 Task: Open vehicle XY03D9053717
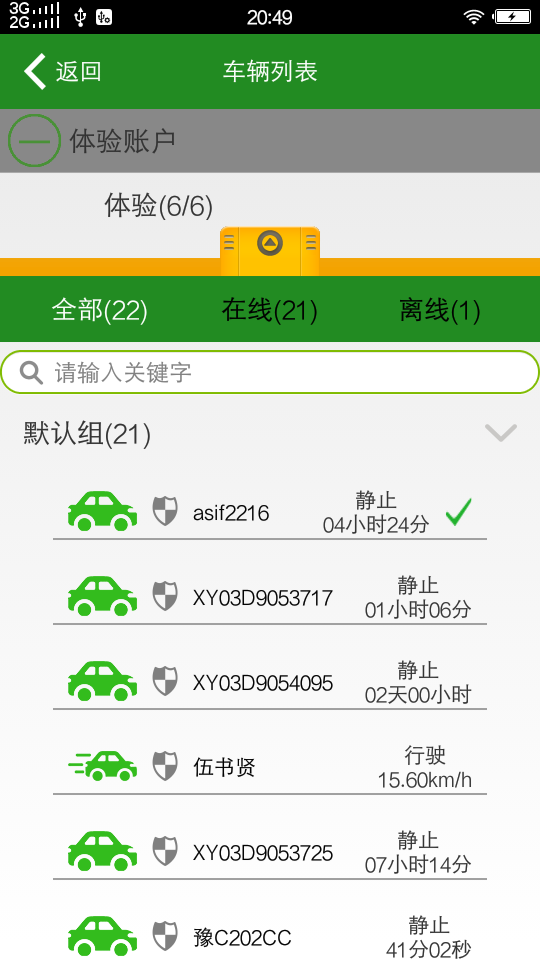(270, 597)
